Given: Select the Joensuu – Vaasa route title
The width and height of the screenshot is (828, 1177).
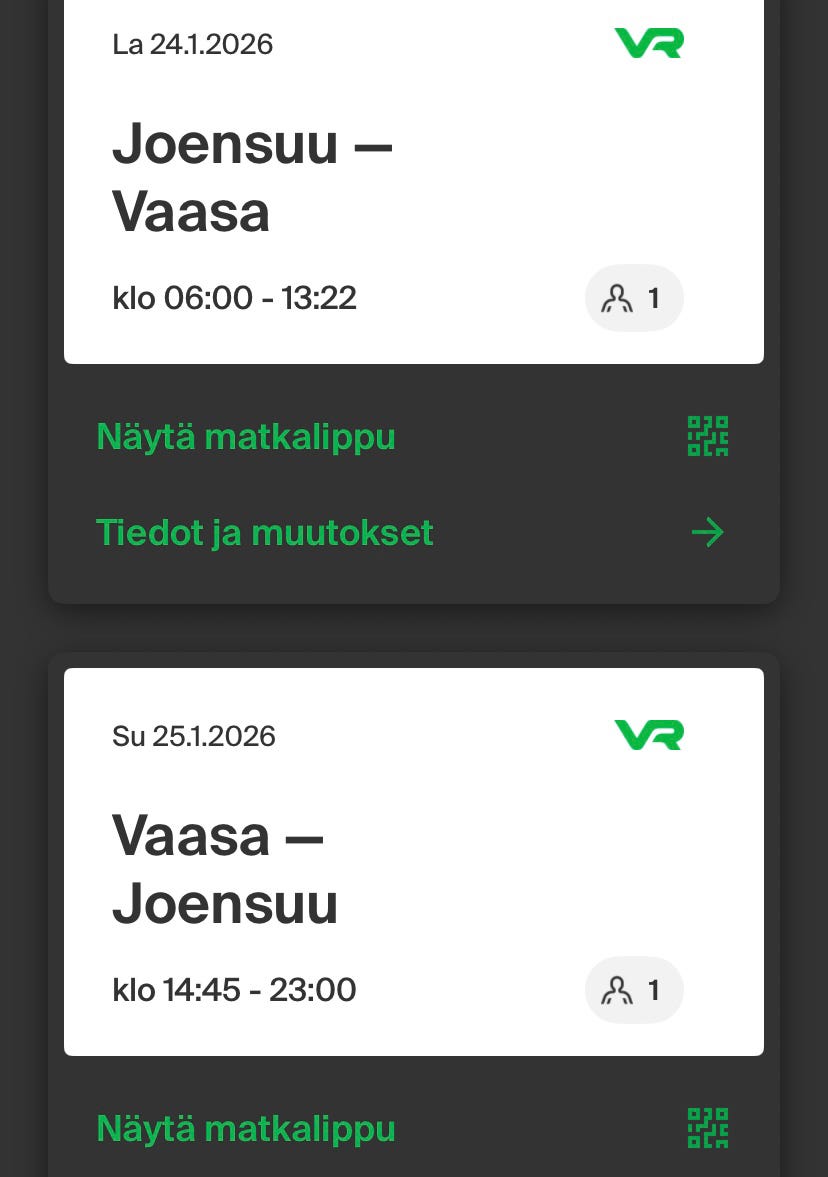Looking at the screenshot, I should pyautogui.click(x=253, y=178).
